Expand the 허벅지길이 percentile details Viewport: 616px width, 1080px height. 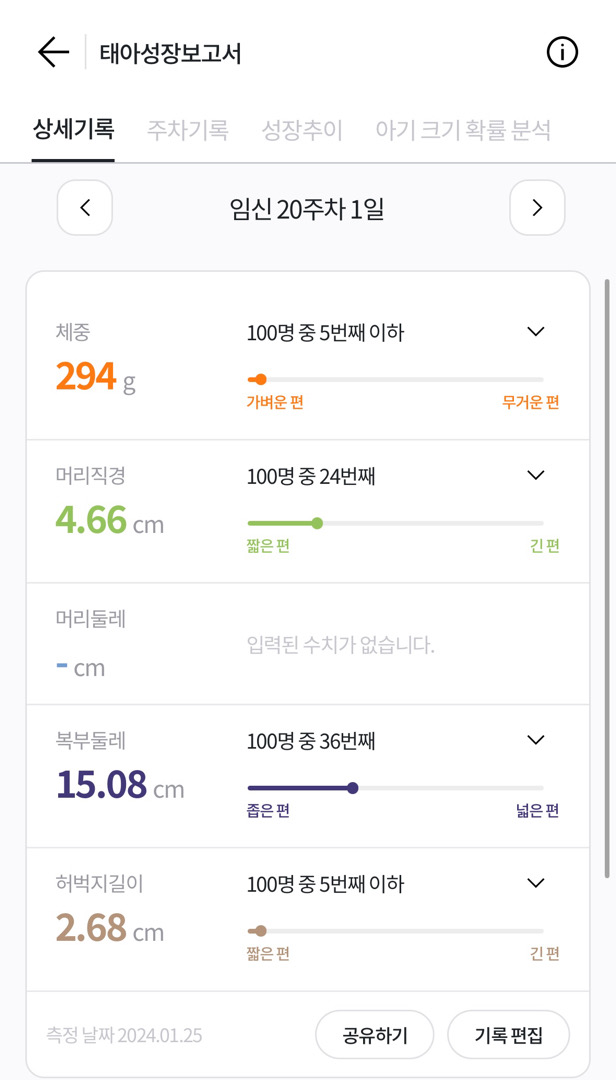tap(536, 883)
